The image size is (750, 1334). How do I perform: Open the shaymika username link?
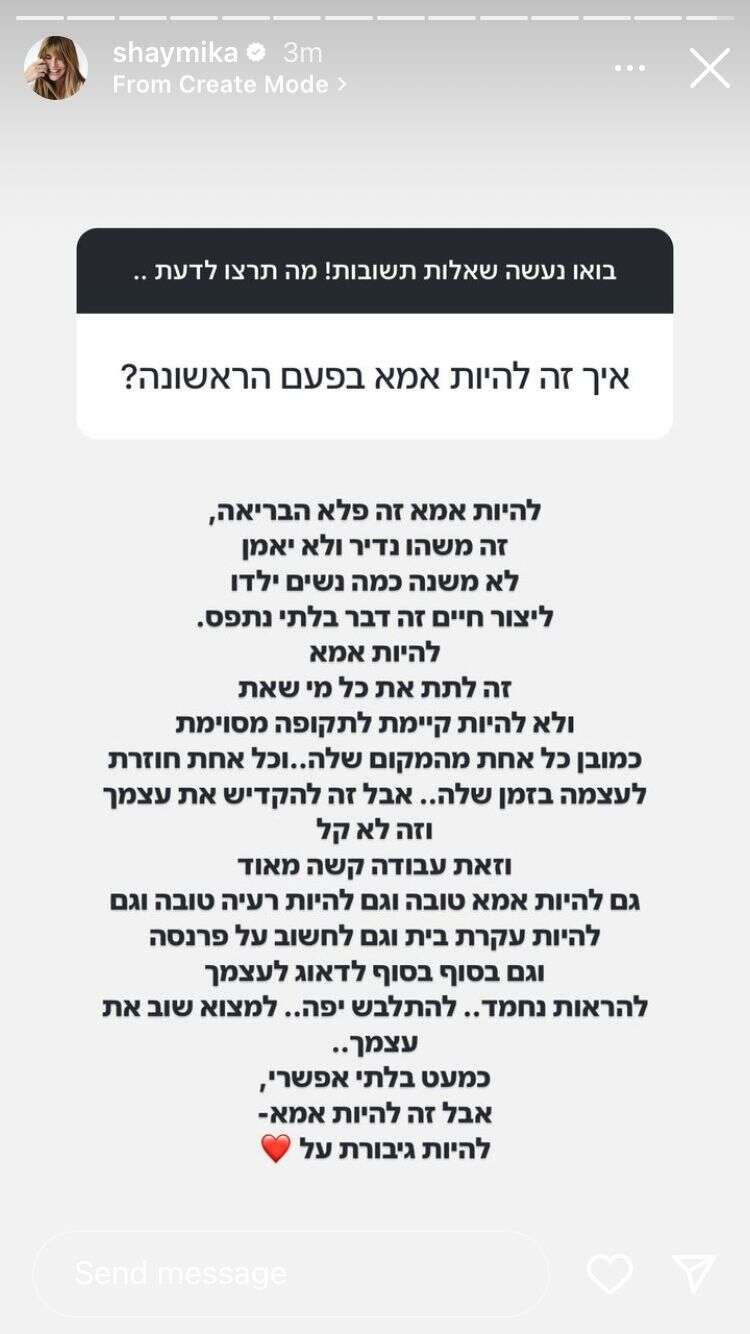[175, 52]
